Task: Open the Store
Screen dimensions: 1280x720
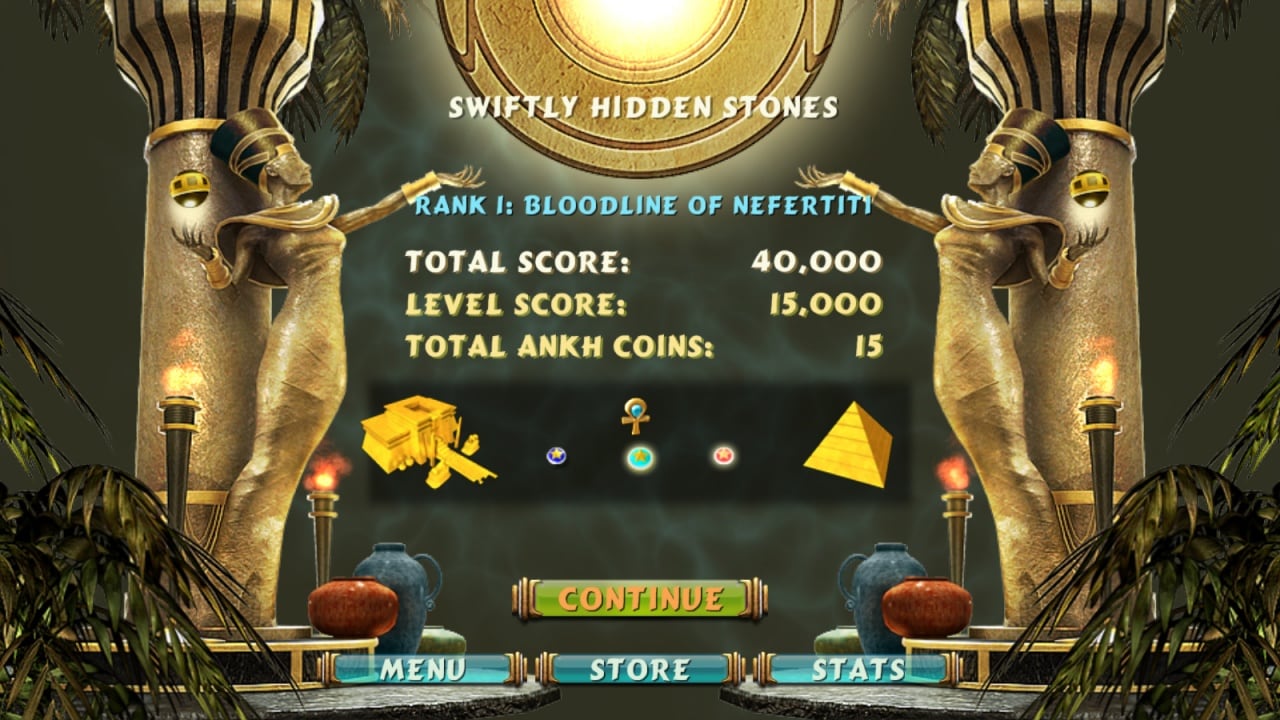Action: (x=640, y=669)
